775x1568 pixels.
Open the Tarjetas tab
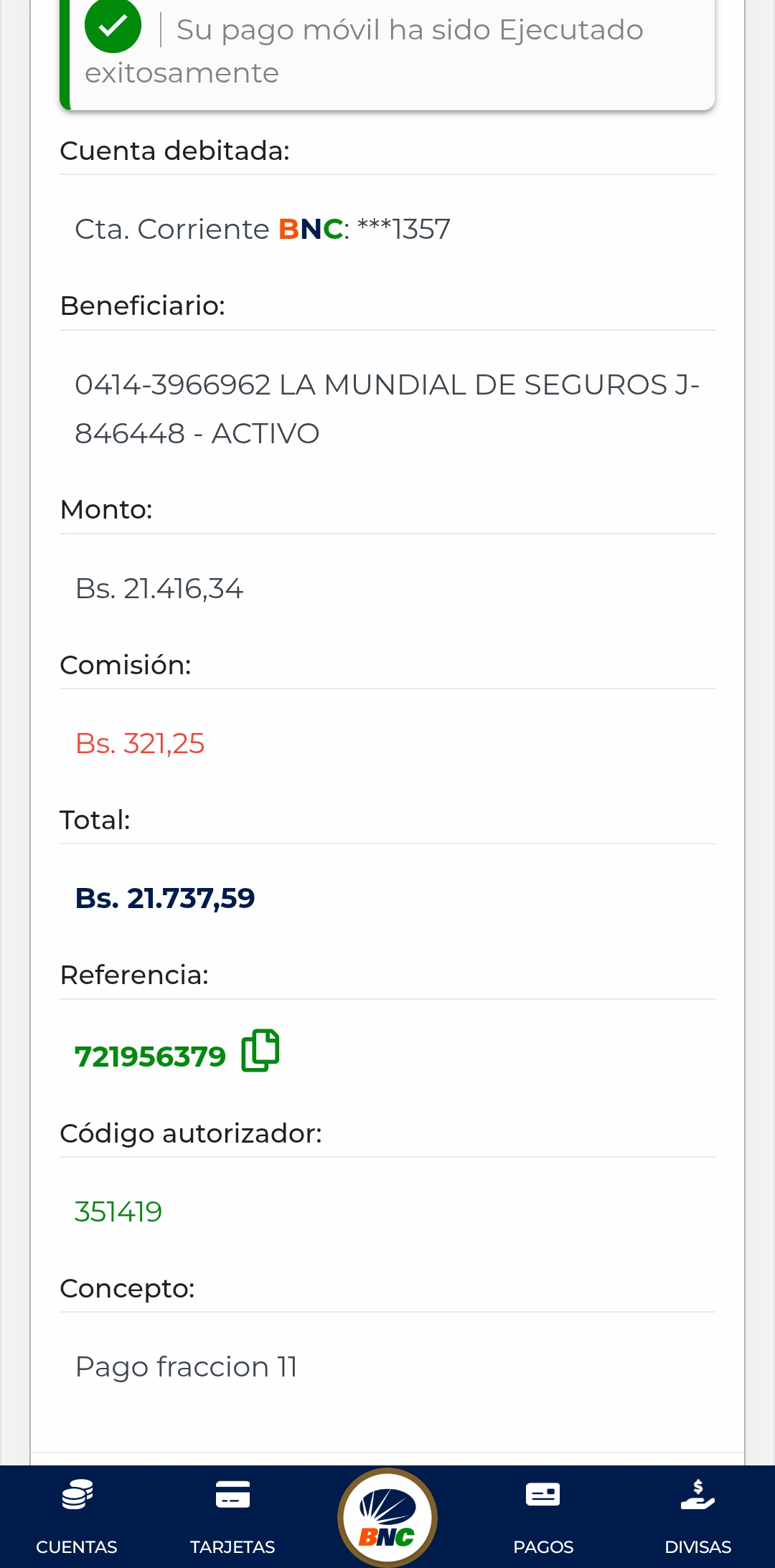click(232, 1515)
